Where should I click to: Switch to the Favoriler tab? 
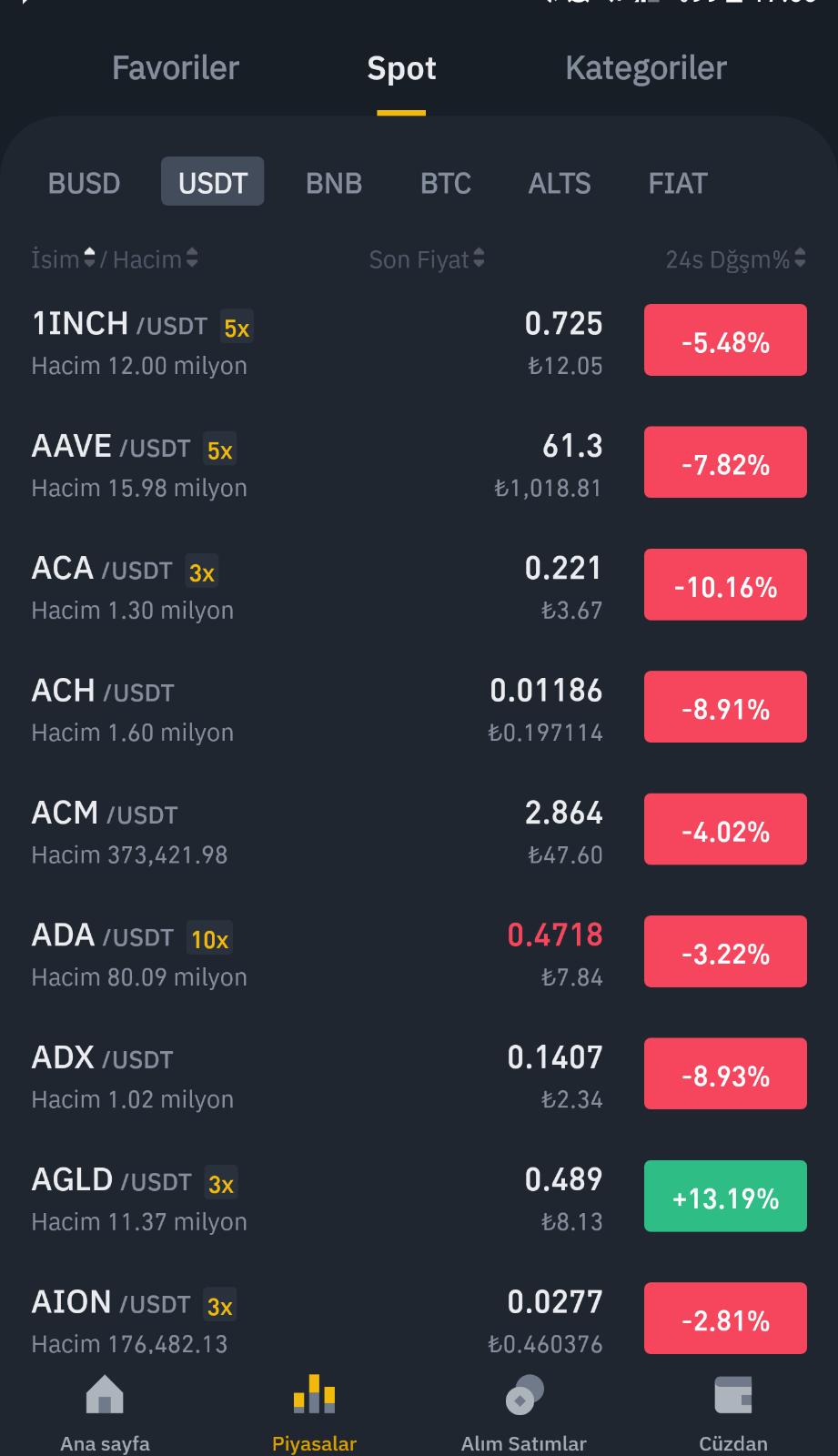point(175,68)
